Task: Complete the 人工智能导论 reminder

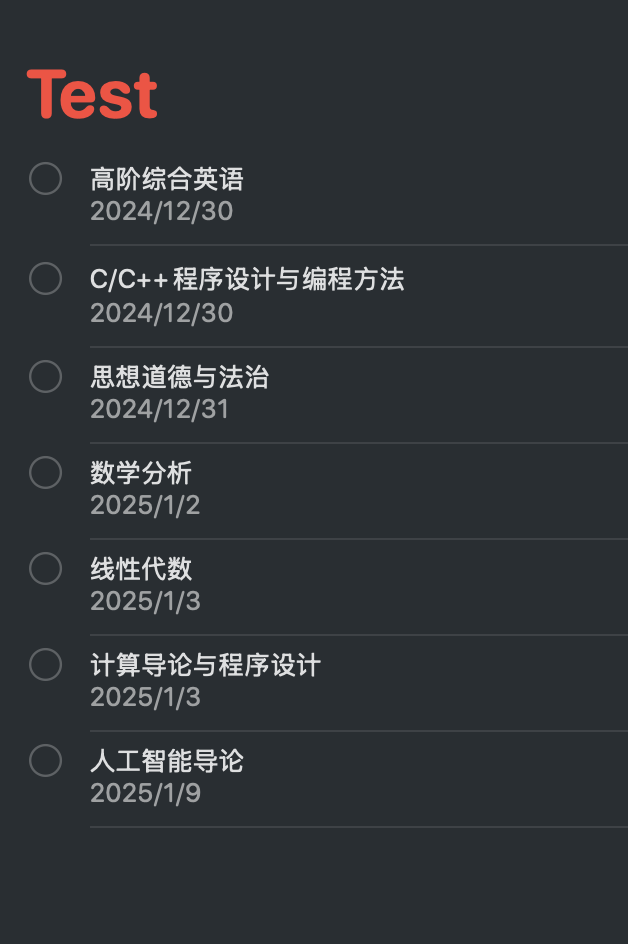Action: pyautogui.click(x=45, y=761)
